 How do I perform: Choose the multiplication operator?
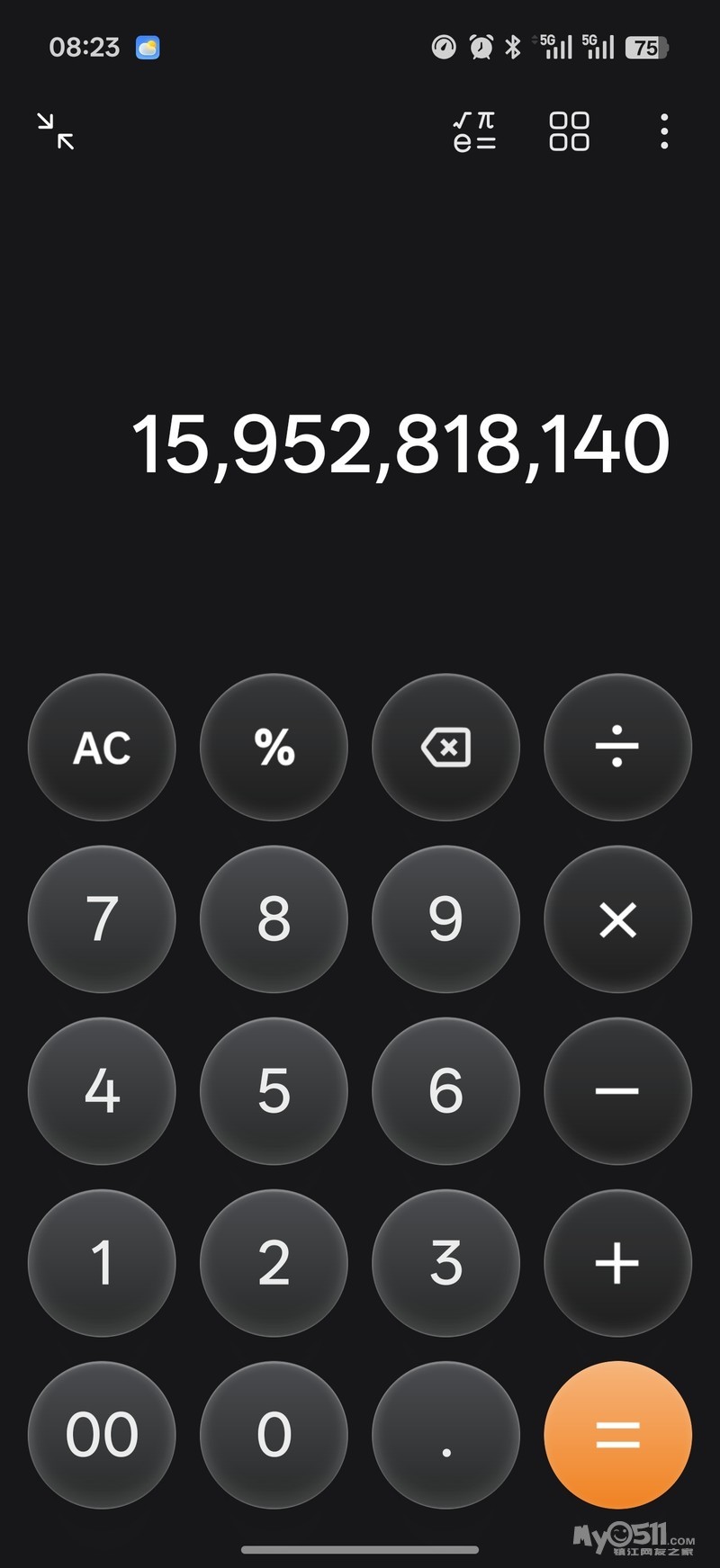pyautogui.click(x=617, y=918)
